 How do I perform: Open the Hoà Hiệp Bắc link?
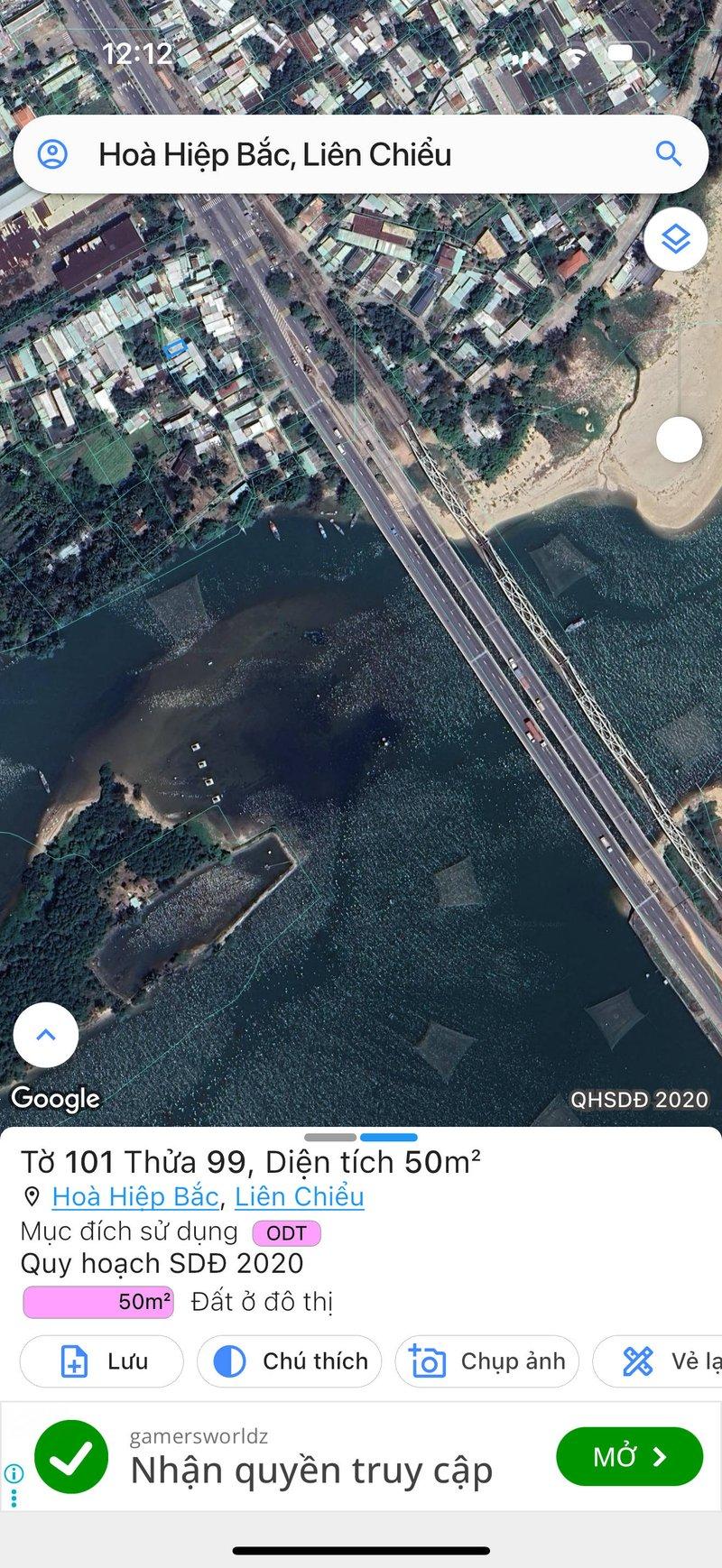pos(135,1196)
